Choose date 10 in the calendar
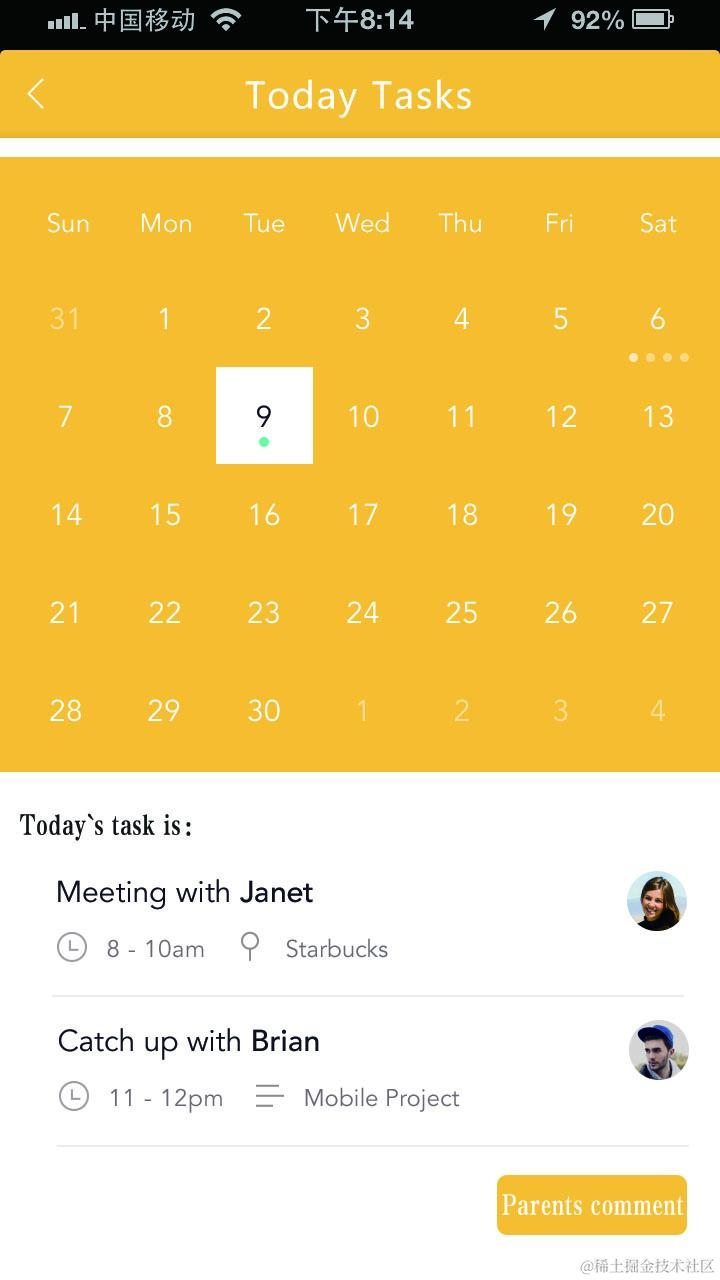The width and height of the screenshot is (720, 1280). pos(363,416)
